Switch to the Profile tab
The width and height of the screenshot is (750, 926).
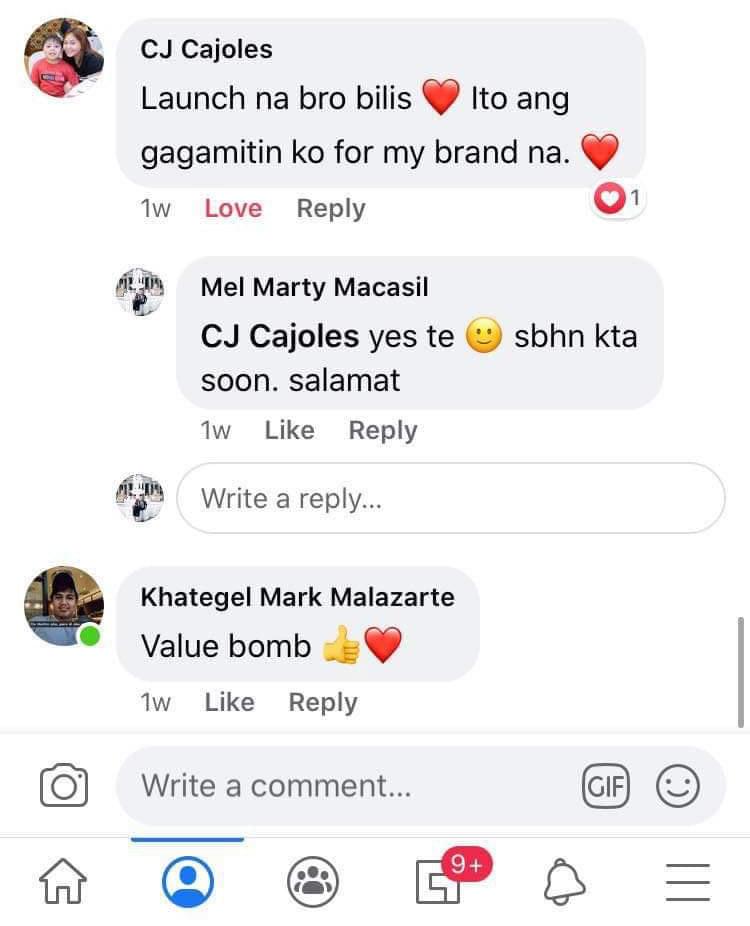coord(187,882)
